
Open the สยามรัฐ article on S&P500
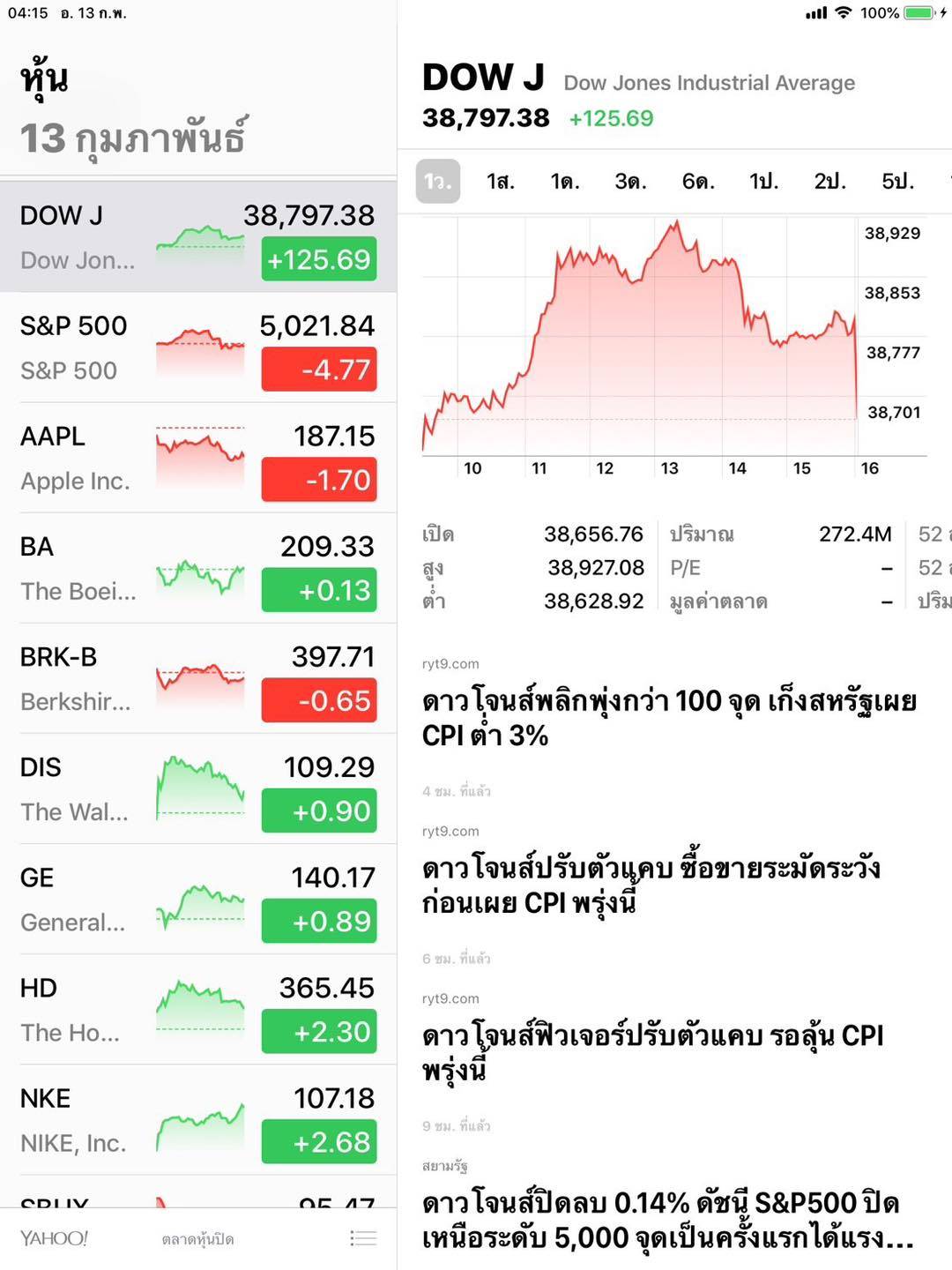point(667,1220)
